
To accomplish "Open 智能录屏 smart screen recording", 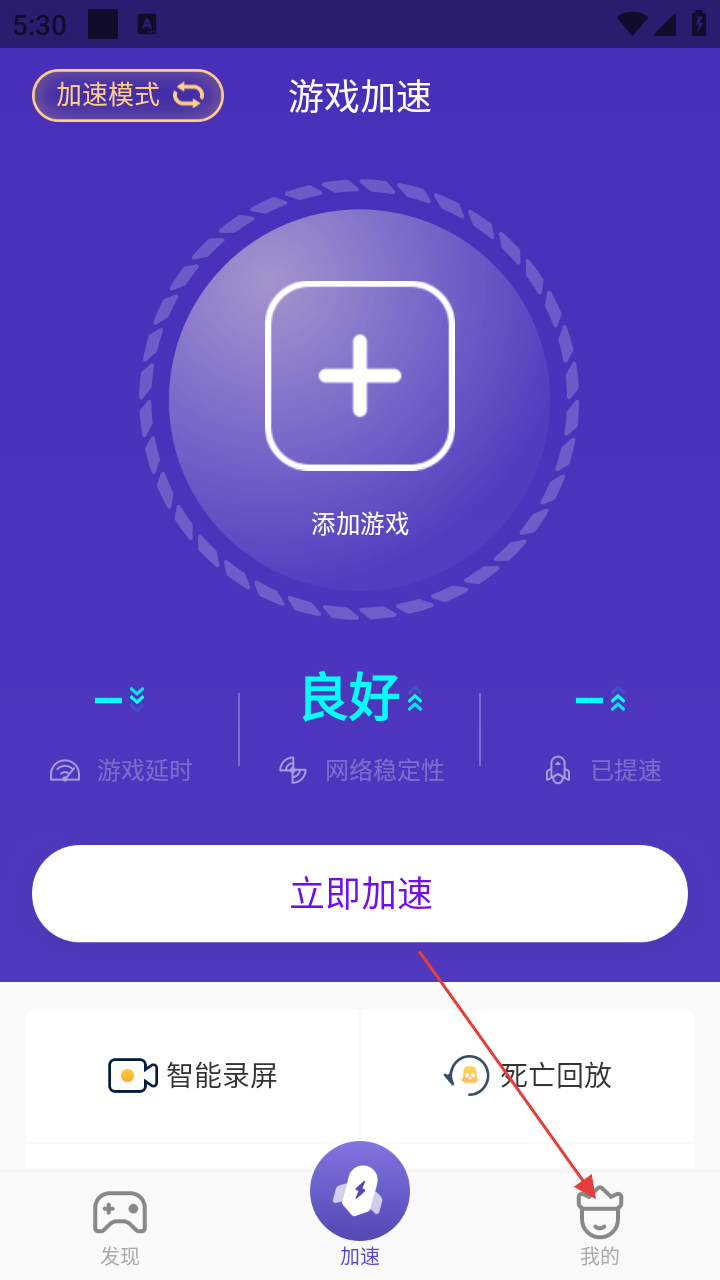I will tap(193, 1076).
